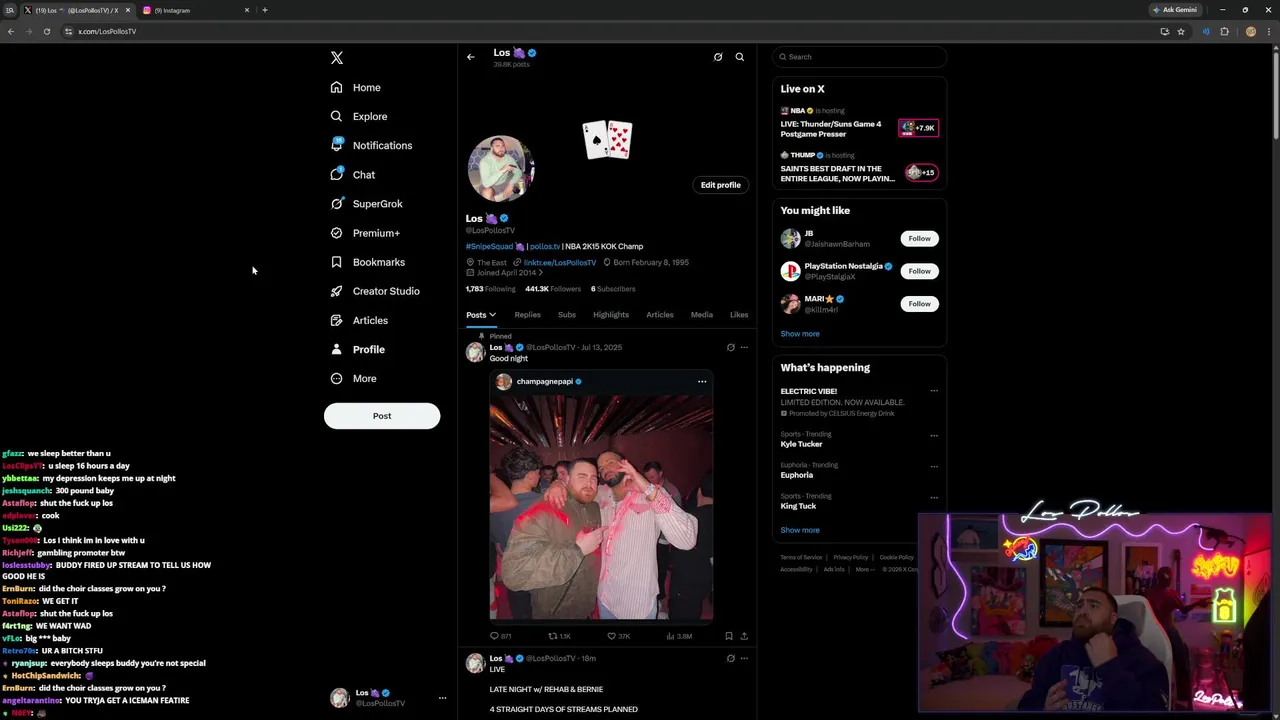Viewport: 1280px width, 720px height.
Task: Switch to the Media tab
Action: tap(701, 315)
